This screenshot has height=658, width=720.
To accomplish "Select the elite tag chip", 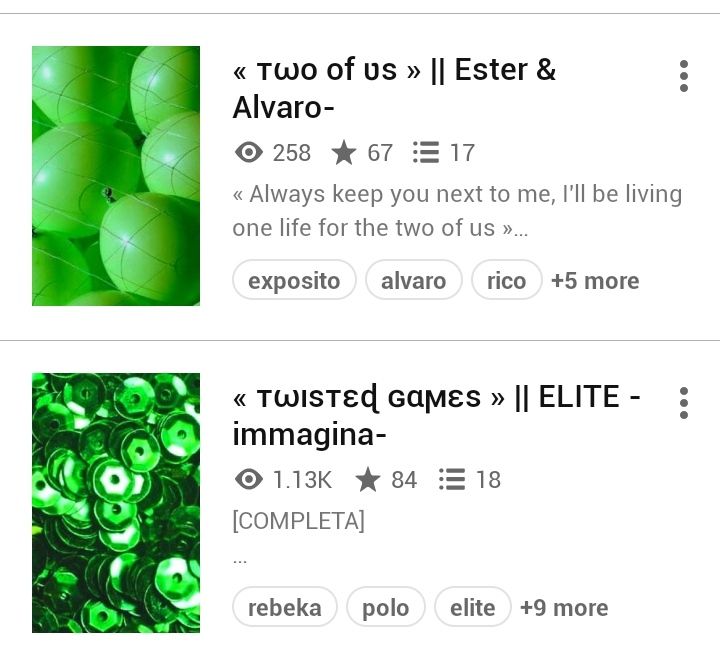I will point(472,608).
